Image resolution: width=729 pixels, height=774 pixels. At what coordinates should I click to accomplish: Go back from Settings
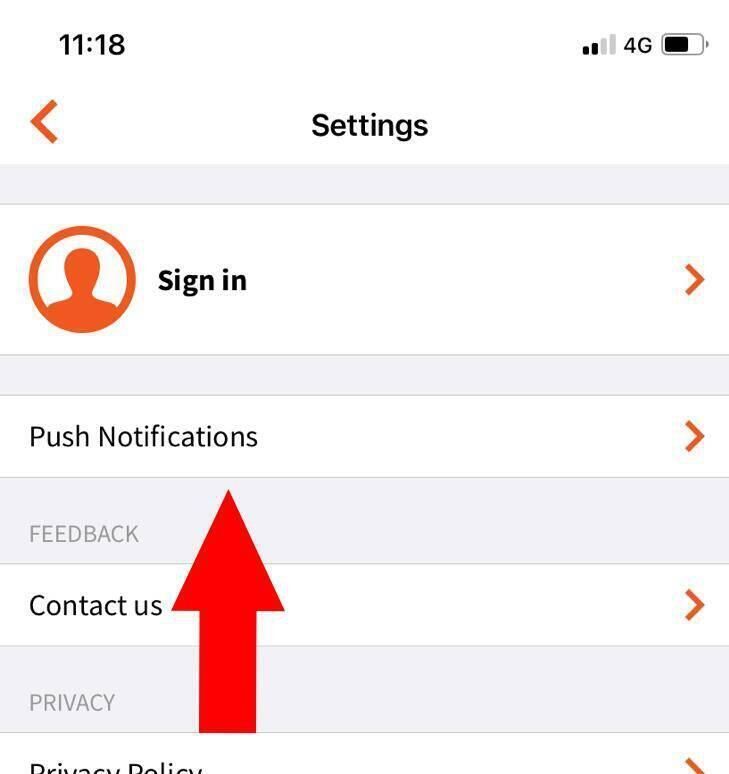coord(44,123)
